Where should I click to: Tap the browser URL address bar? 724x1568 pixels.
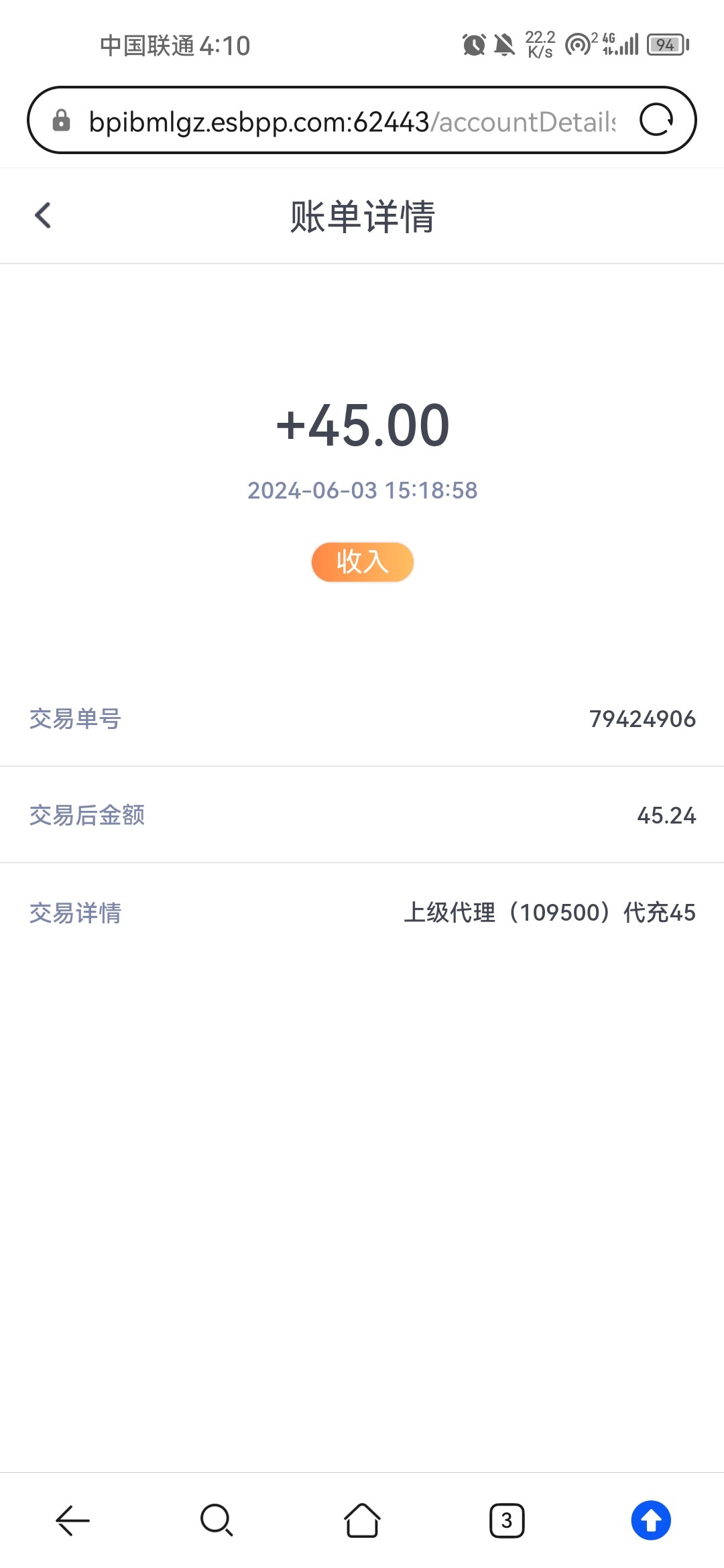point(351,121)
